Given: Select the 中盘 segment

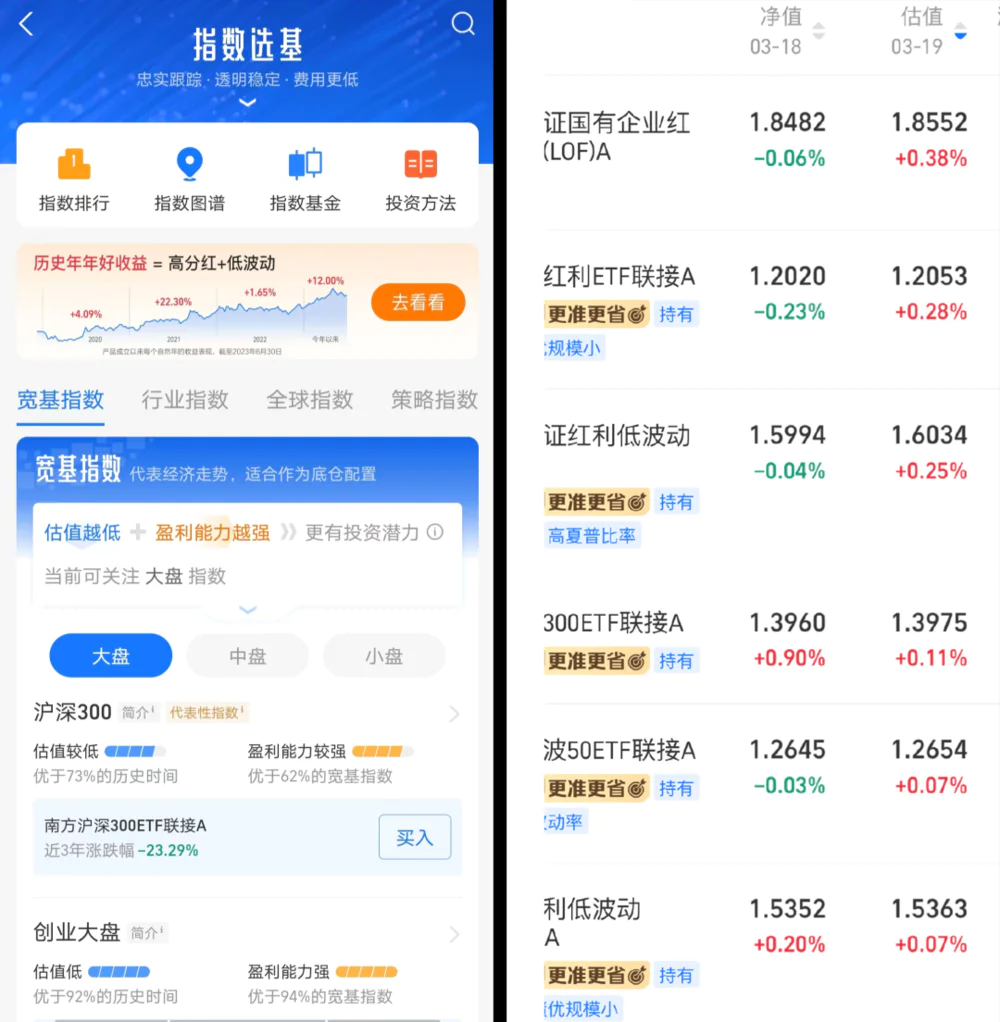Looking at the screenshot, I should tap(248, 656).
